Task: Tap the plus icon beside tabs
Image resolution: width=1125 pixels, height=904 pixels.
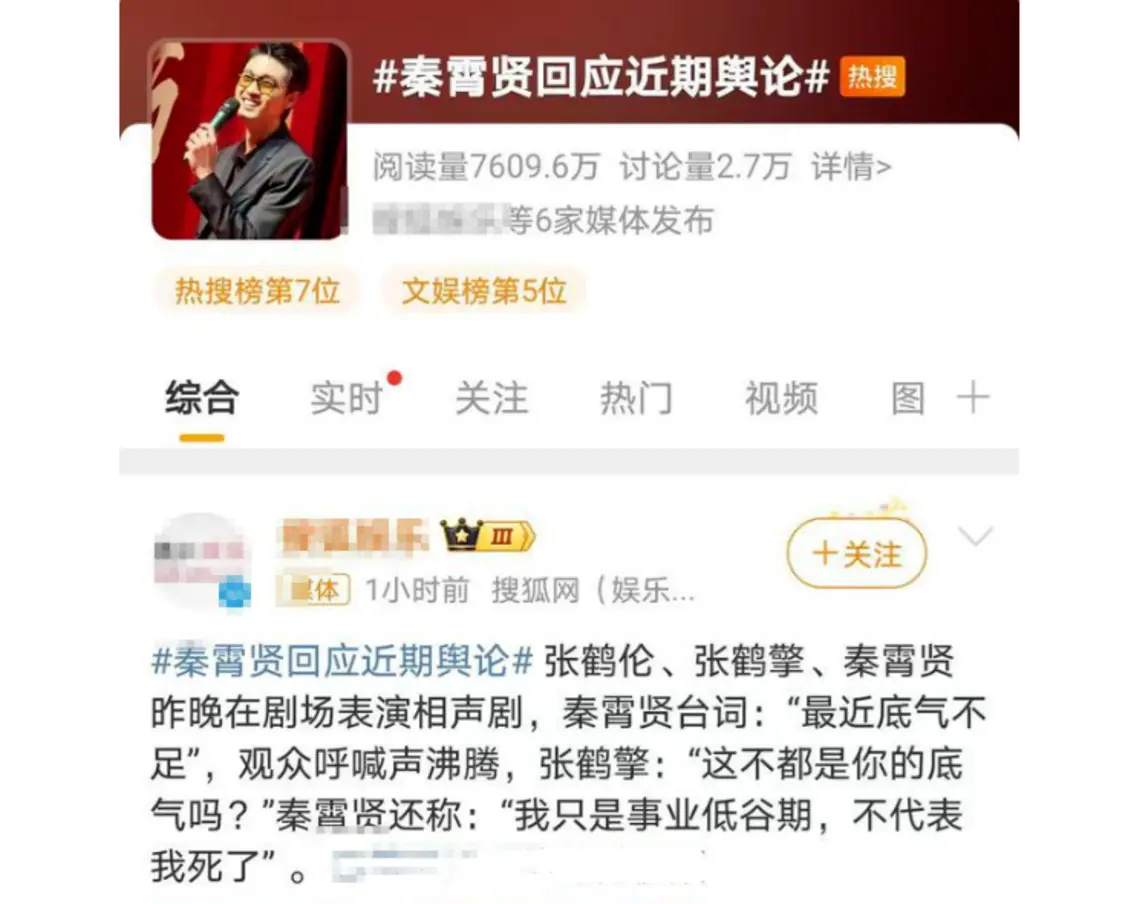Action: [972, 398]
